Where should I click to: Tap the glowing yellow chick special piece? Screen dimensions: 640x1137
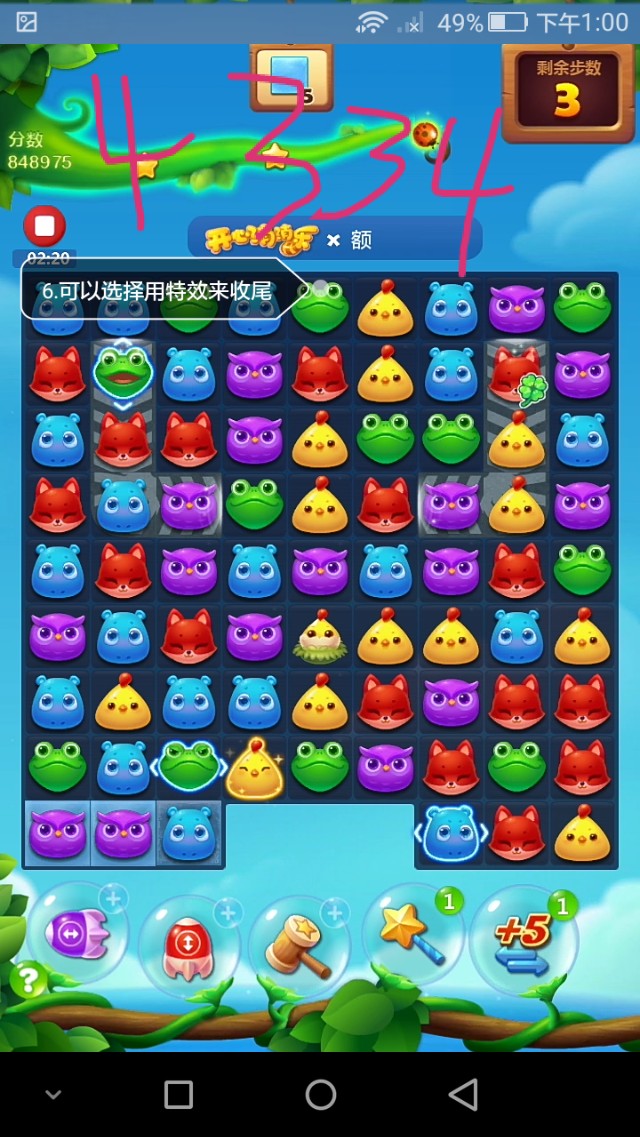tap(254, 769)
